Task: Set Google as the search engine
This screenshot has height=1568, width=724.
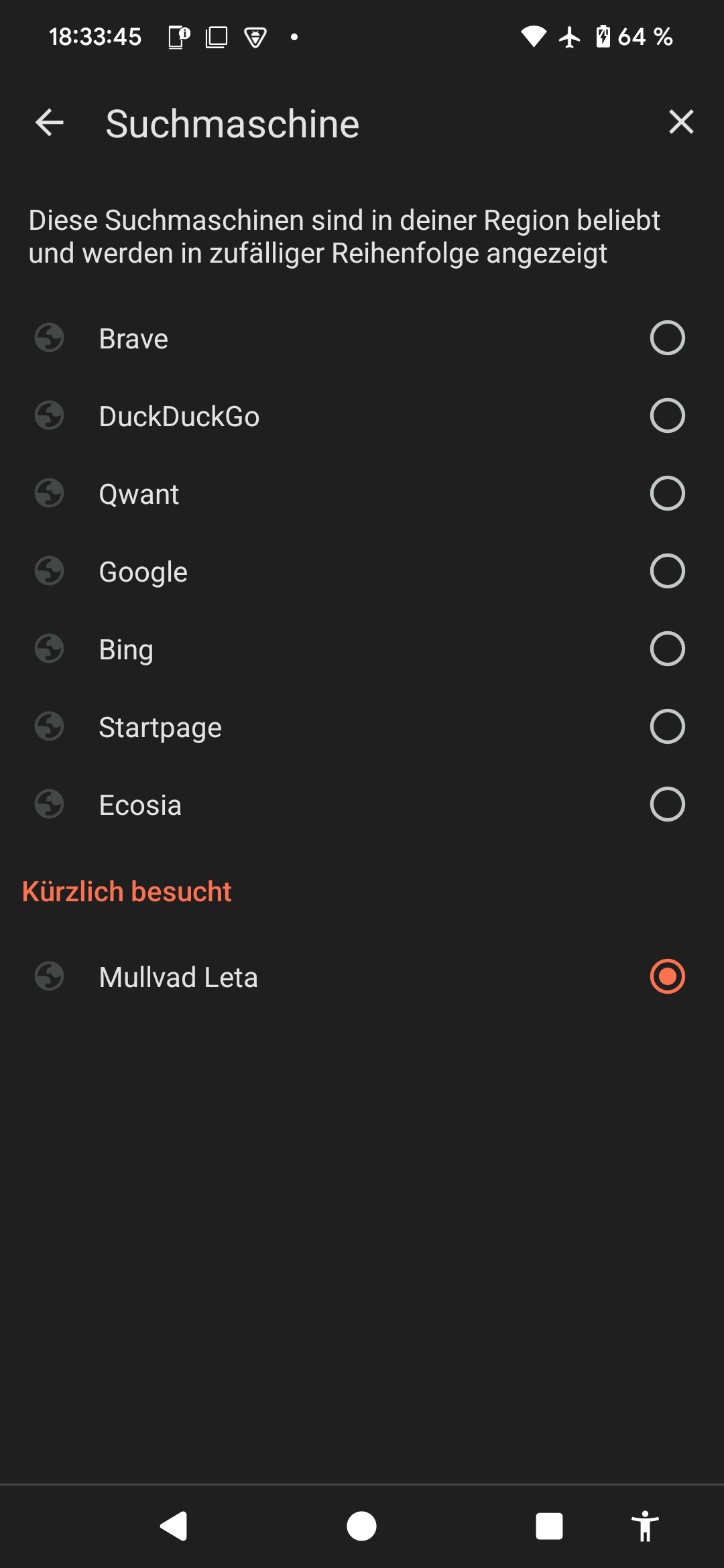Action: coord(362,571)
